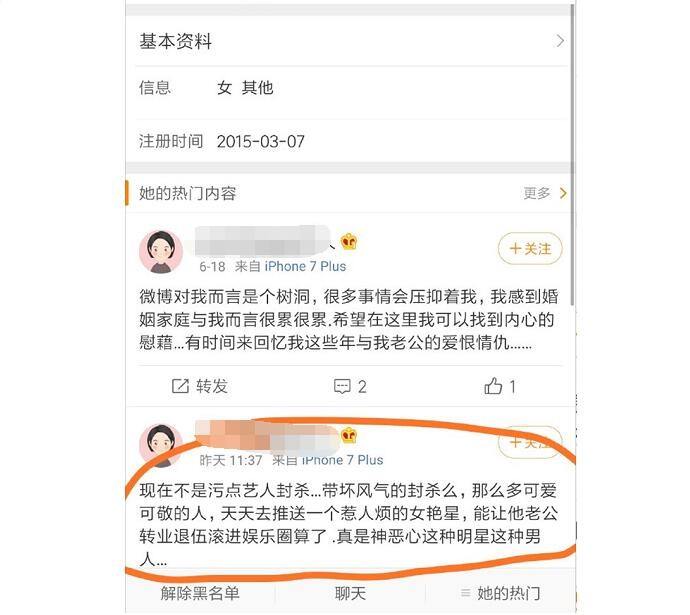690x615 pixels.
Task: Open the avatar on the 6-18 post
Action: coord(159,251)
